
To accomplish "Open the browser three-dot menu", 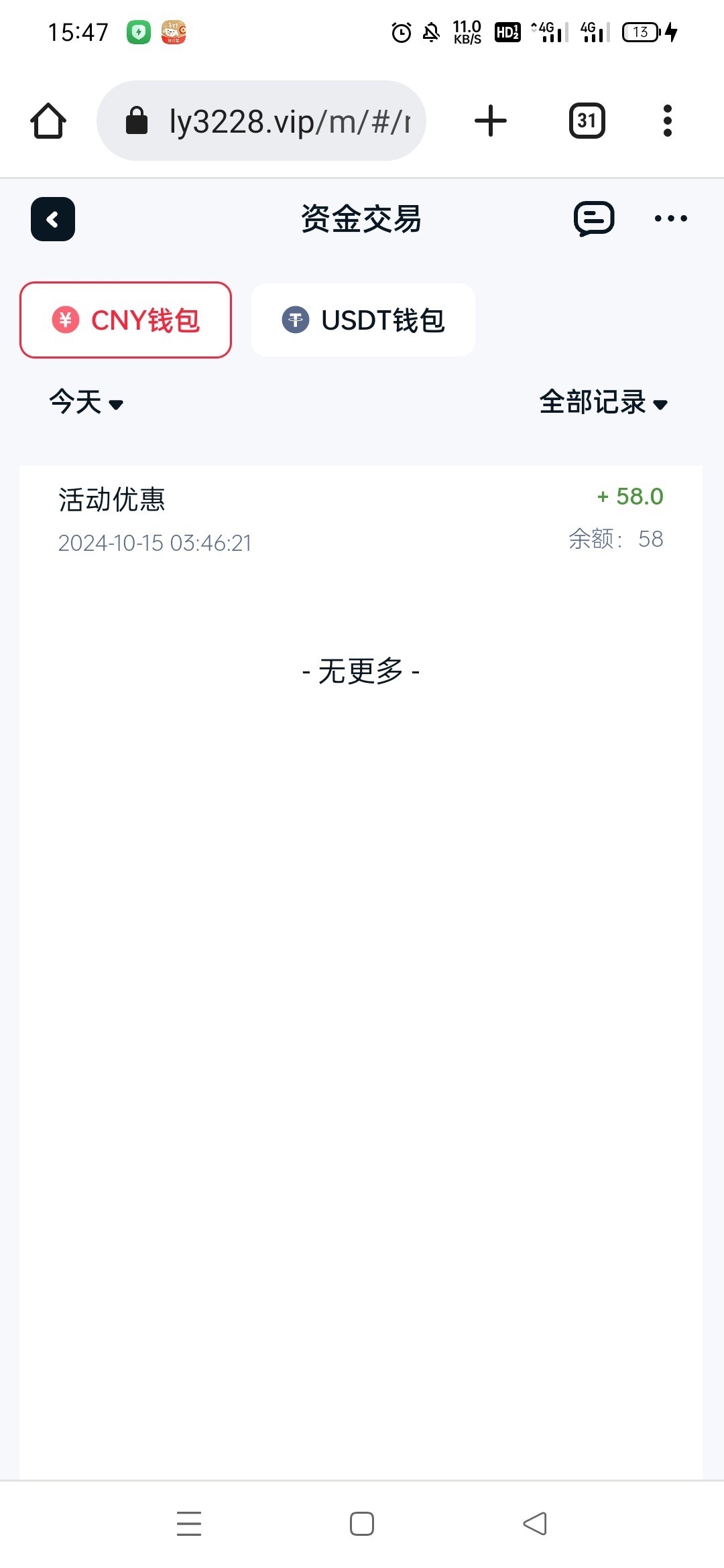I will click(x=667, y=120).
